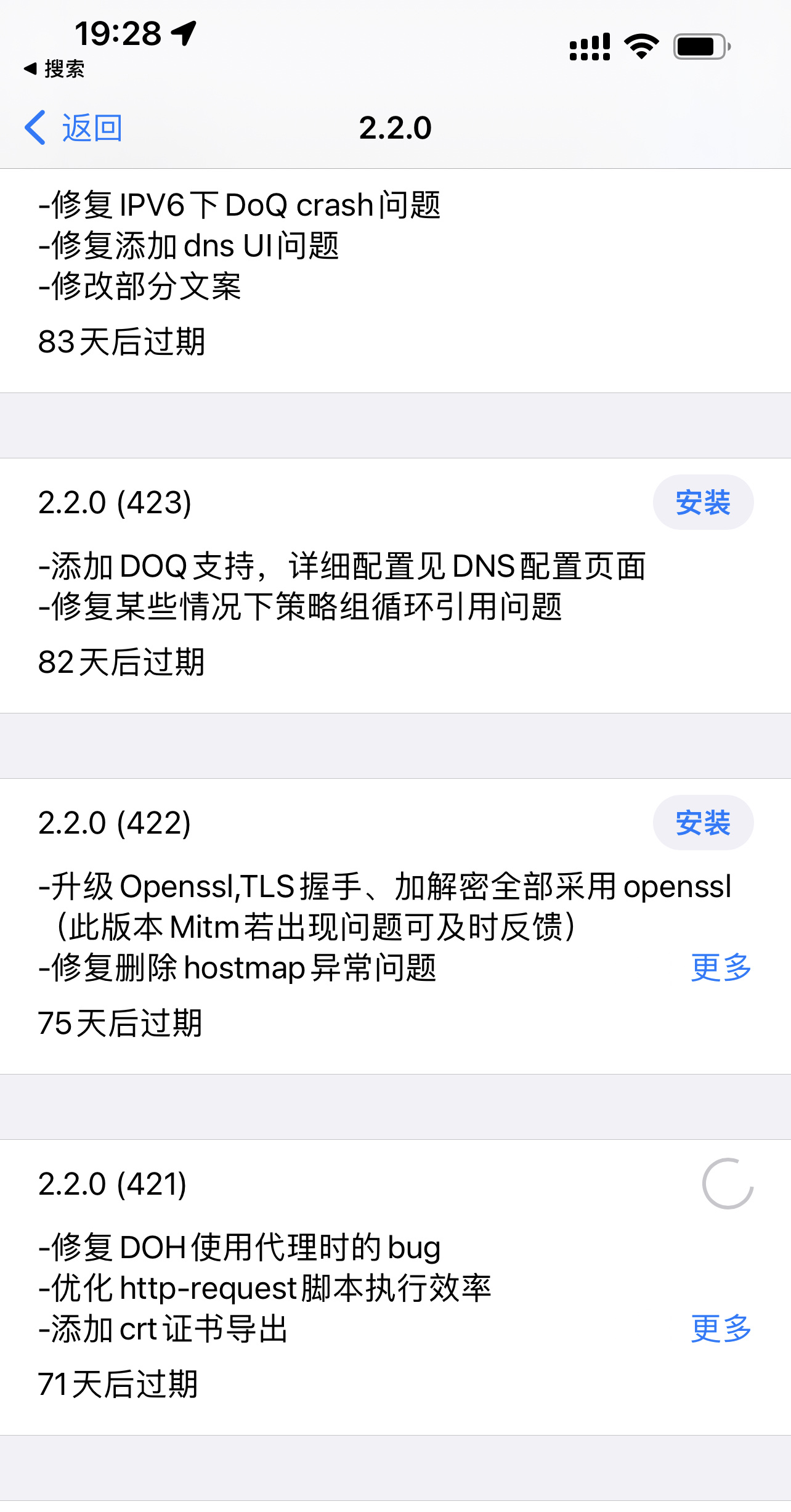This screenshot has width=791, height=1512.
Task: Expand 更多 for version 2.2.0 (421)
Action: [x=721, y=1329]
